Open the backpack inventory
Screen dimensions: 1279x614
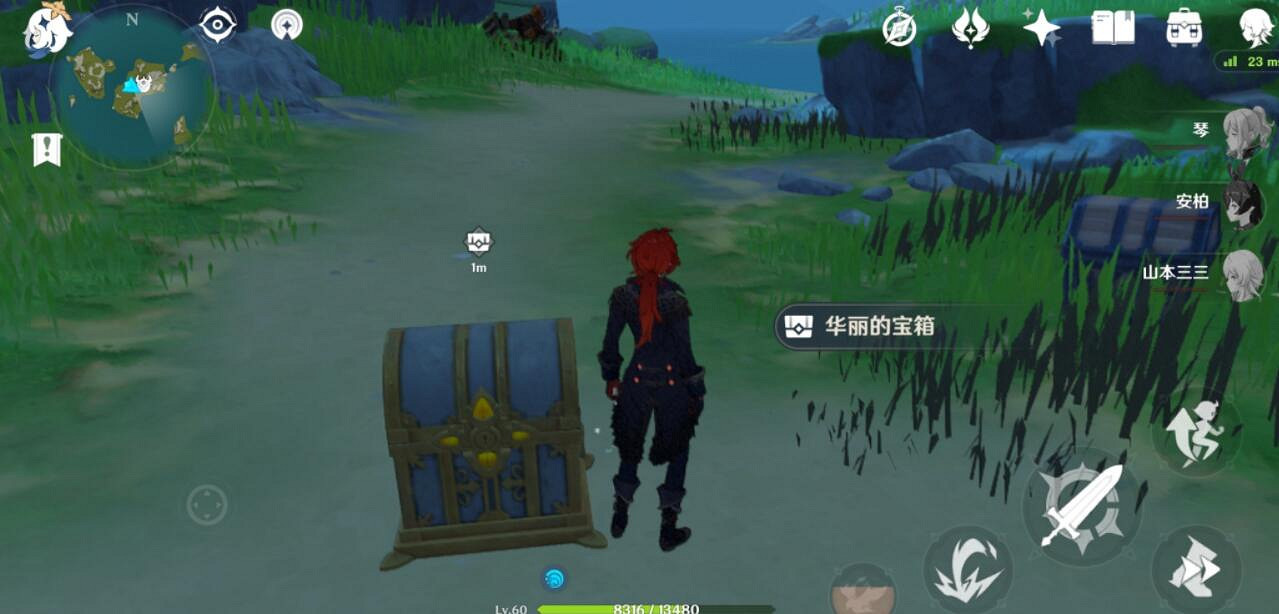[1184, 28]
